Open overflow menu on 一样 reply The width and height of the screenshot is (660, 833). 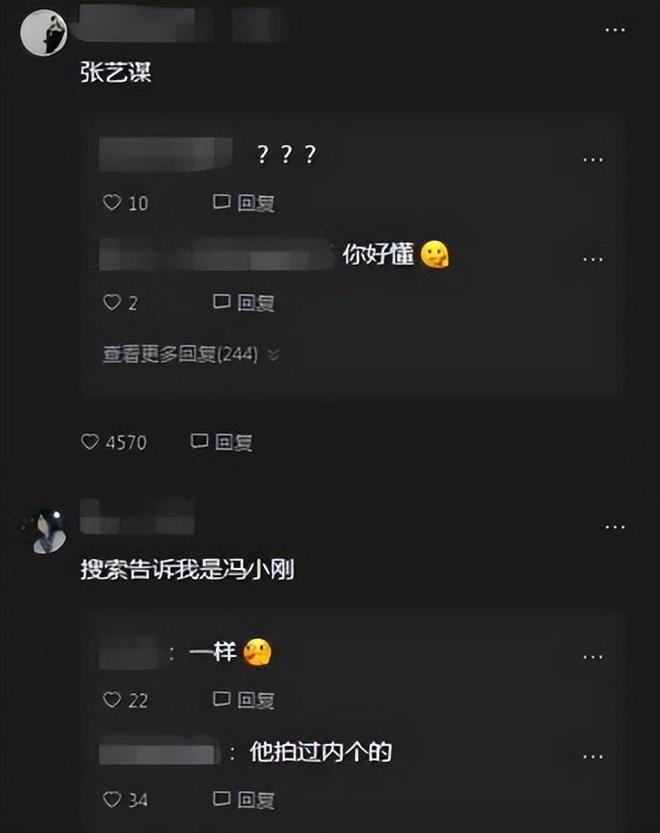tap(592, 656)
